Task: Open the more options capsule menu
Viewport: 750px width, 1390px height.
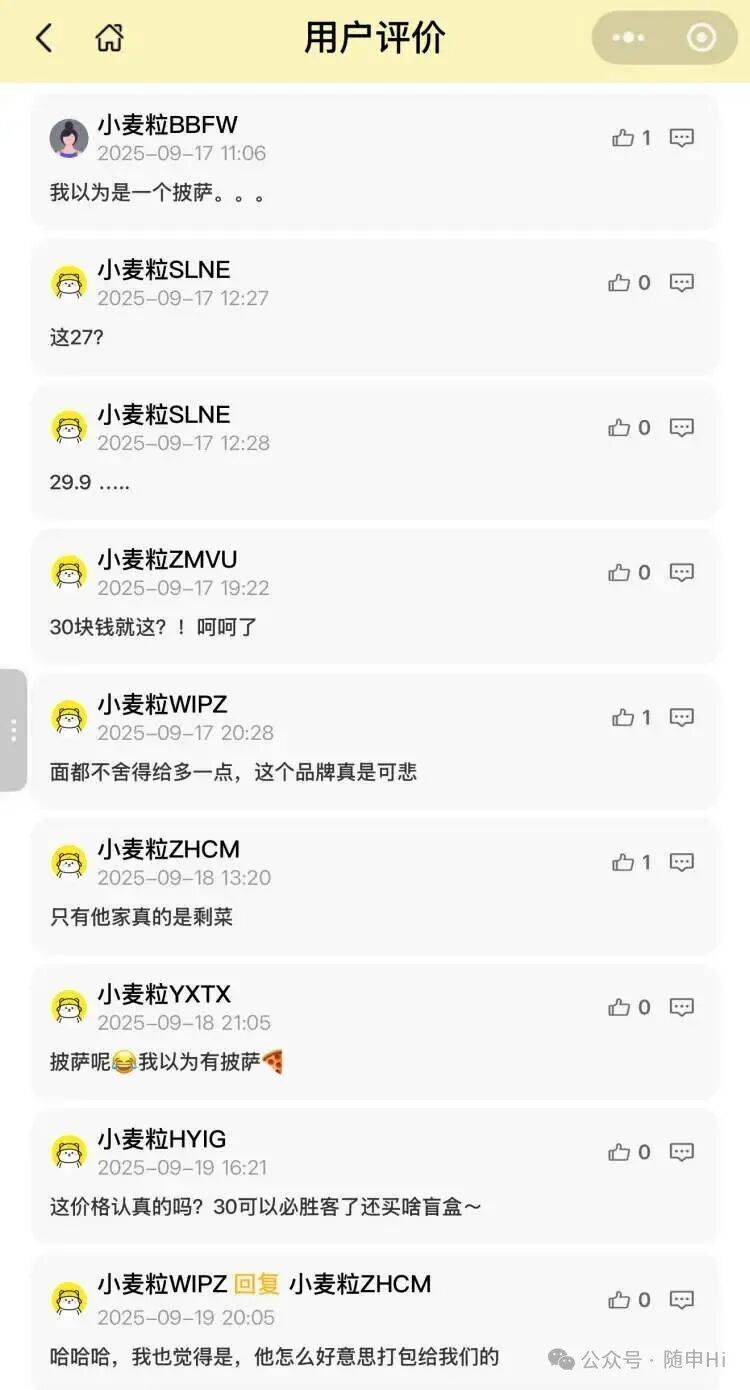Action: (x=628, y=36)
